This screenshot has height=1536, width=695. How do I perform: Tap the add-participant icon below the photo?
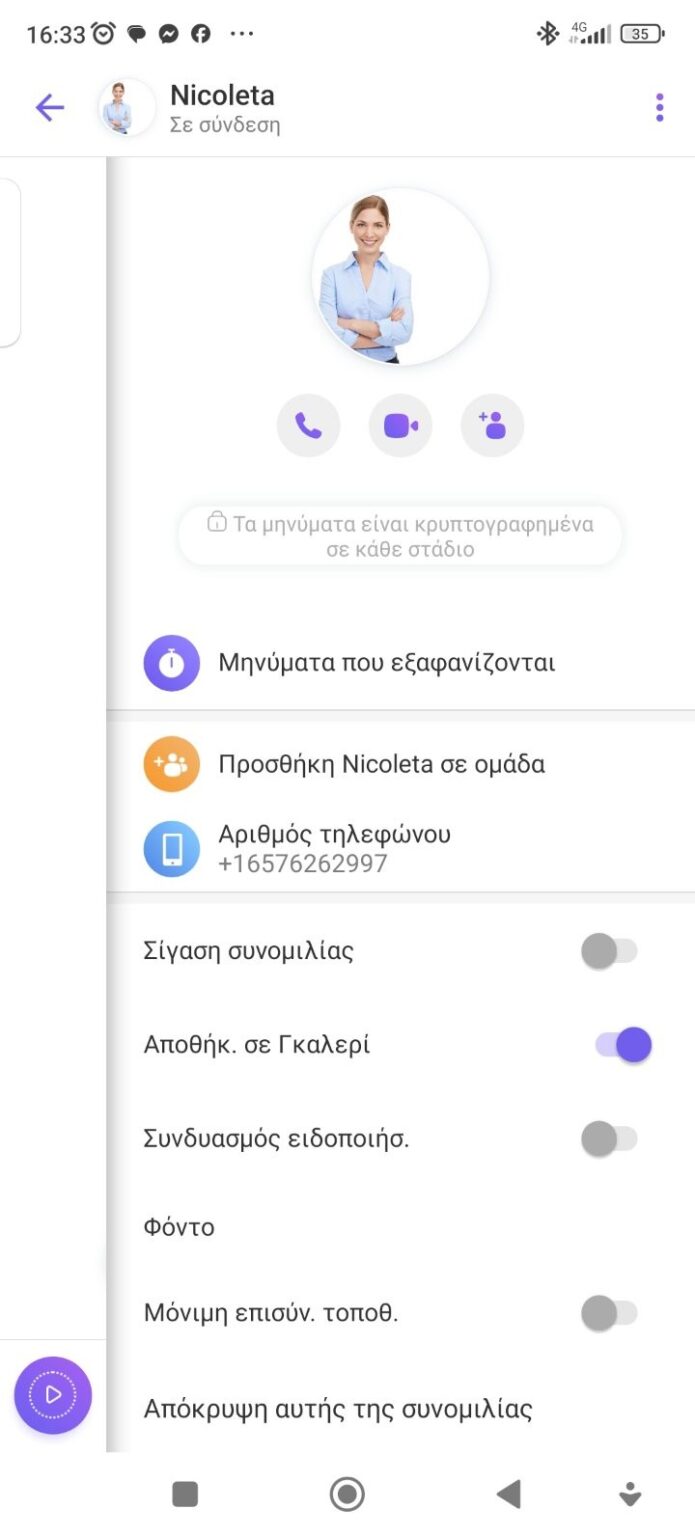[x=492, y=426]
